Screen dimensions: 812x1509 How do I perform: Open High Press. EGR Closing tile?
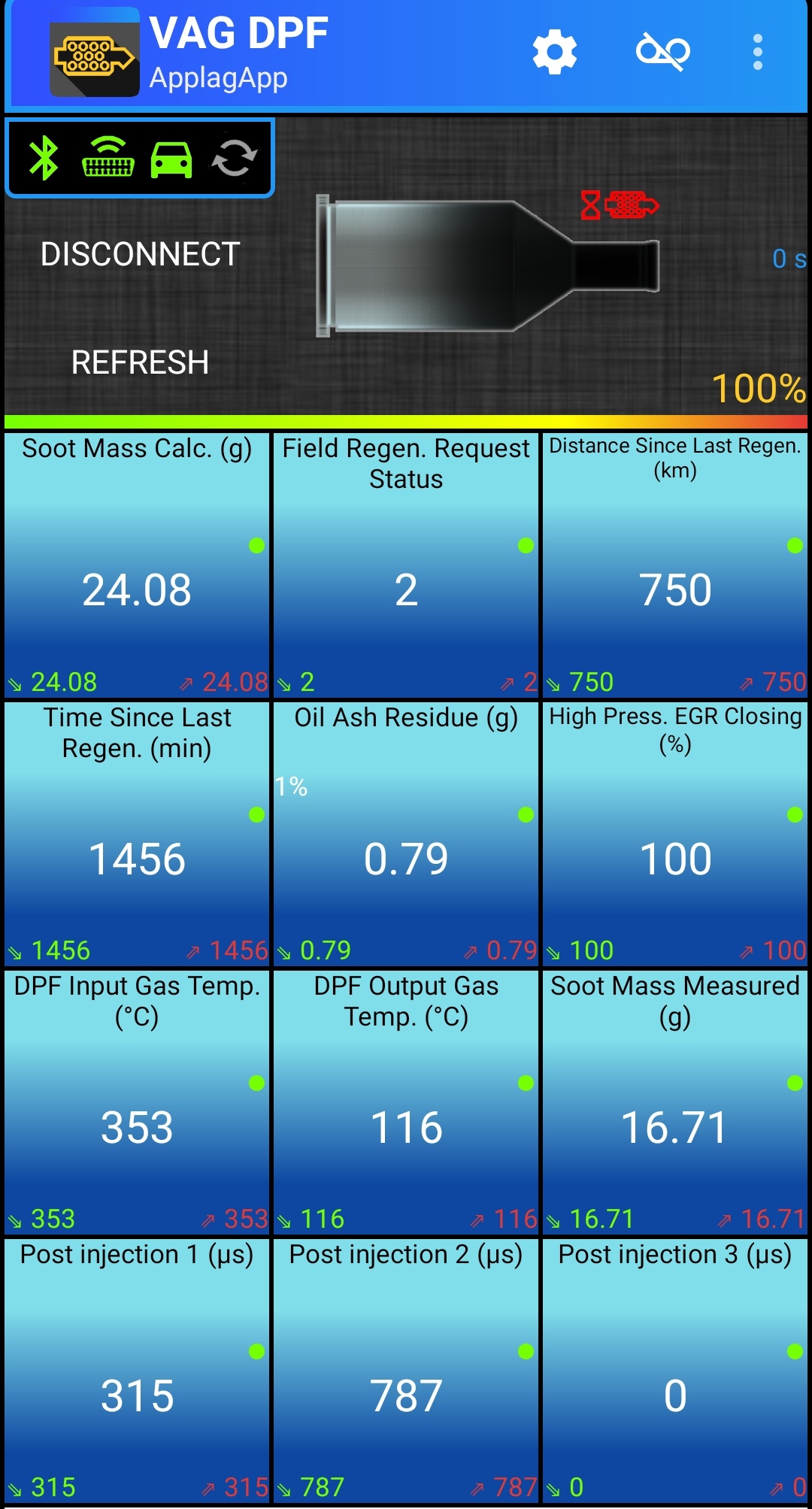click(x=675, y=834)
